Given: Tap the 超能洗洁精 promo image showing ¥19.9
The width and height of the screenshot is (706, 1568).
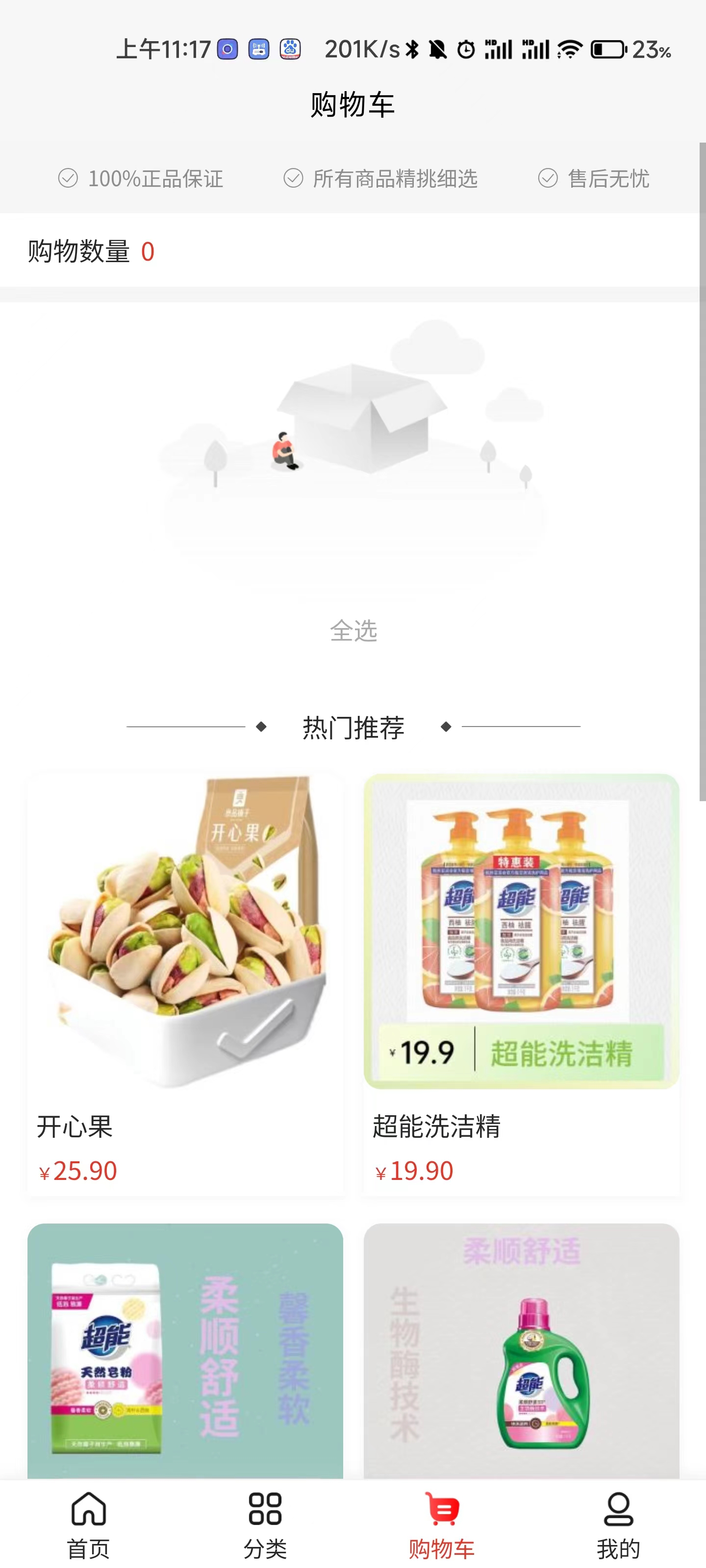Looking at the screenshot, I should [x=520, y=931].
